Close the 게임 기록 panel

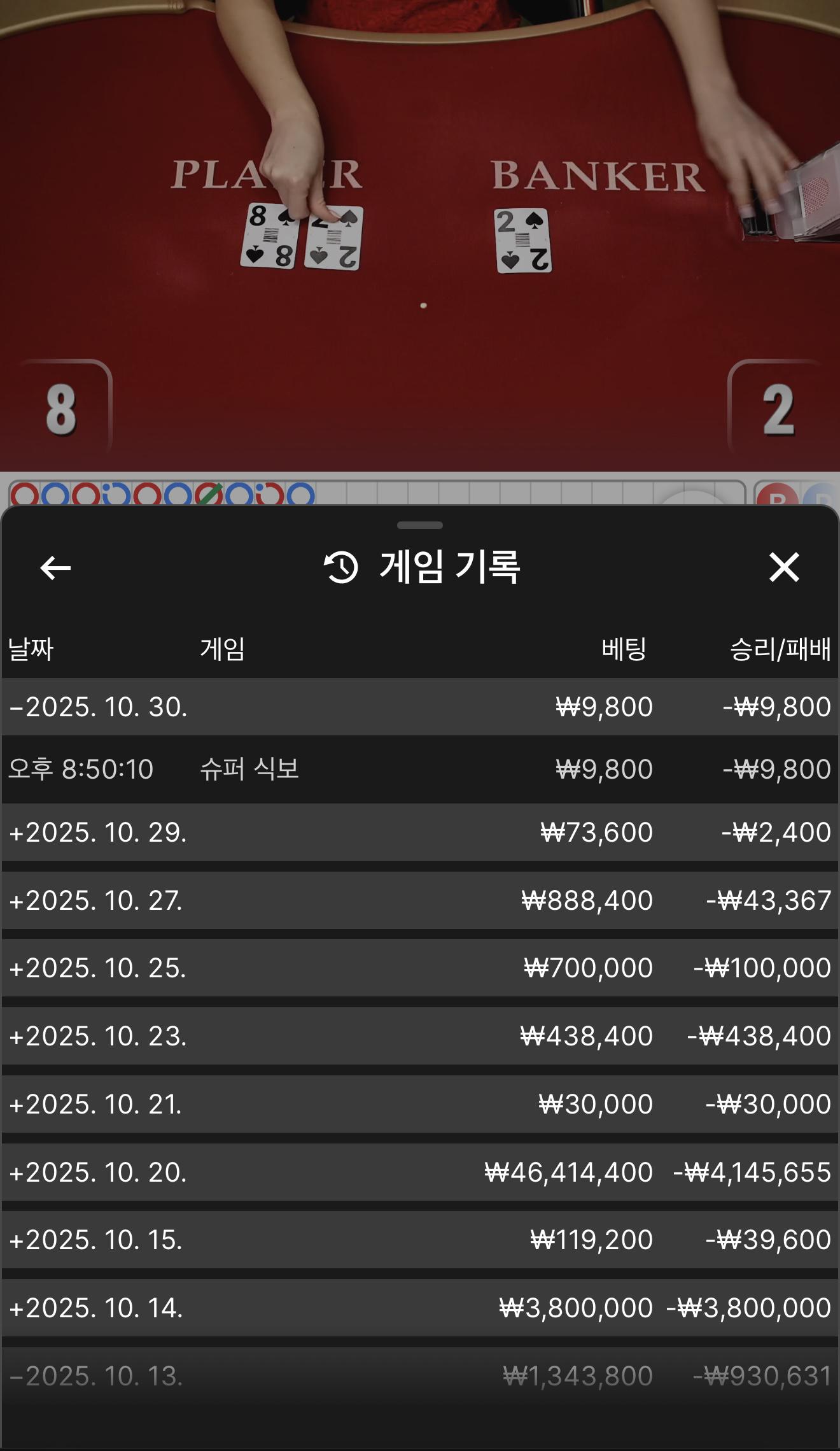click(783, 567)
